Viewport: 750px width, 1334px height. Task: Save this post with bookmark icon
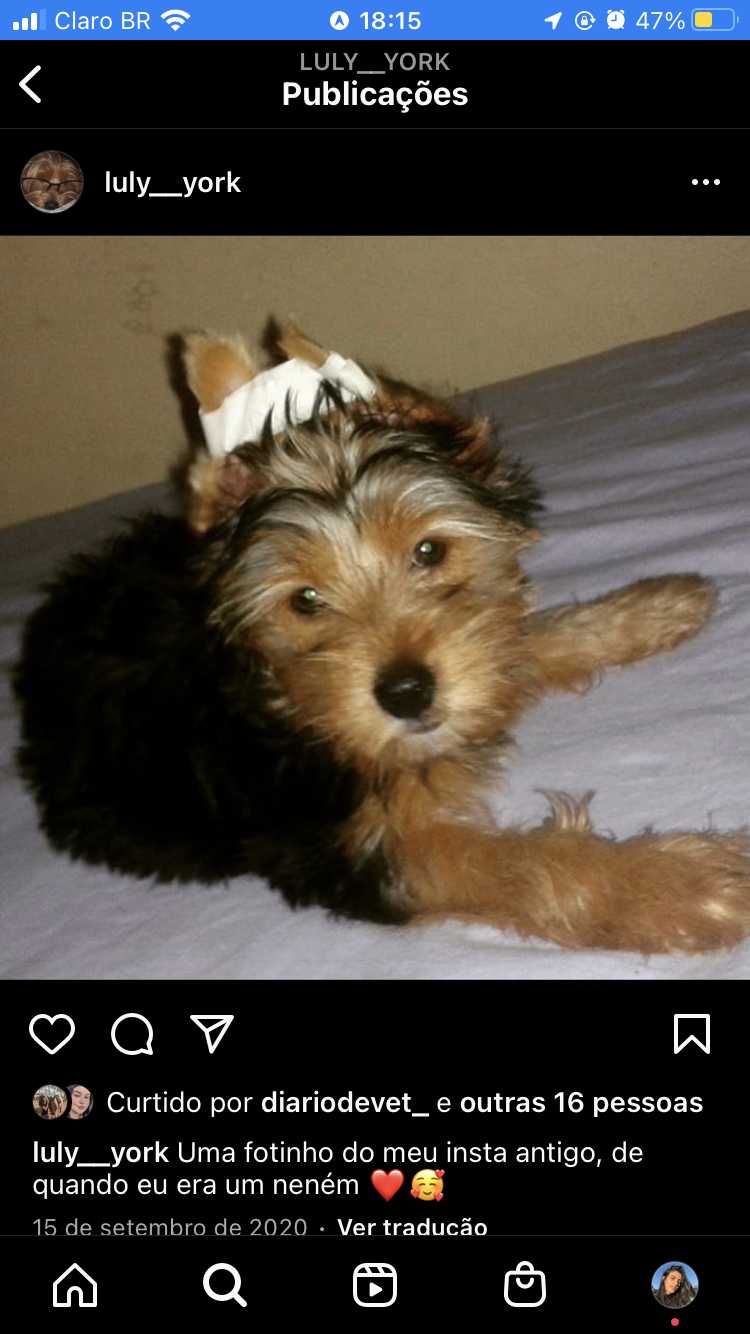pyautogui.click(x=692, y=1034)
